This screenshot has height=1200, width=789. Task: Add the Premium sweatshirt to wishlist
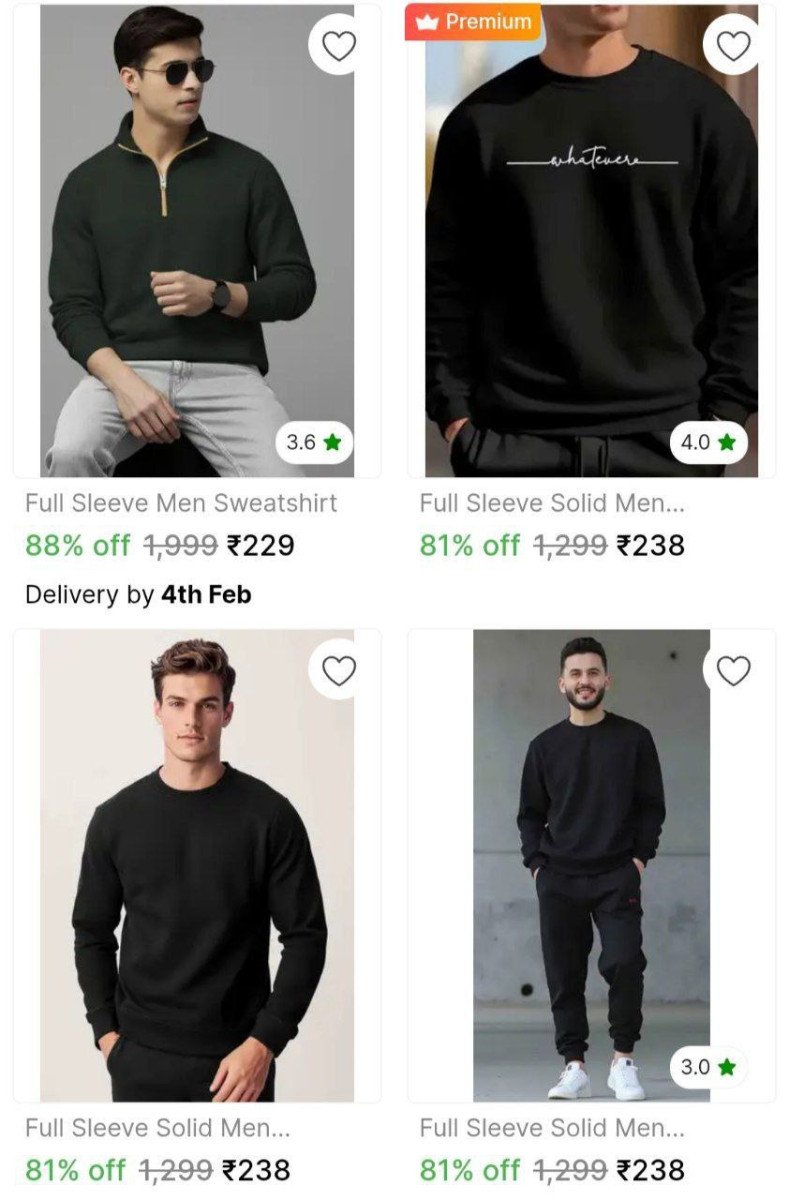pyautogui.click(x=733, y=46)
